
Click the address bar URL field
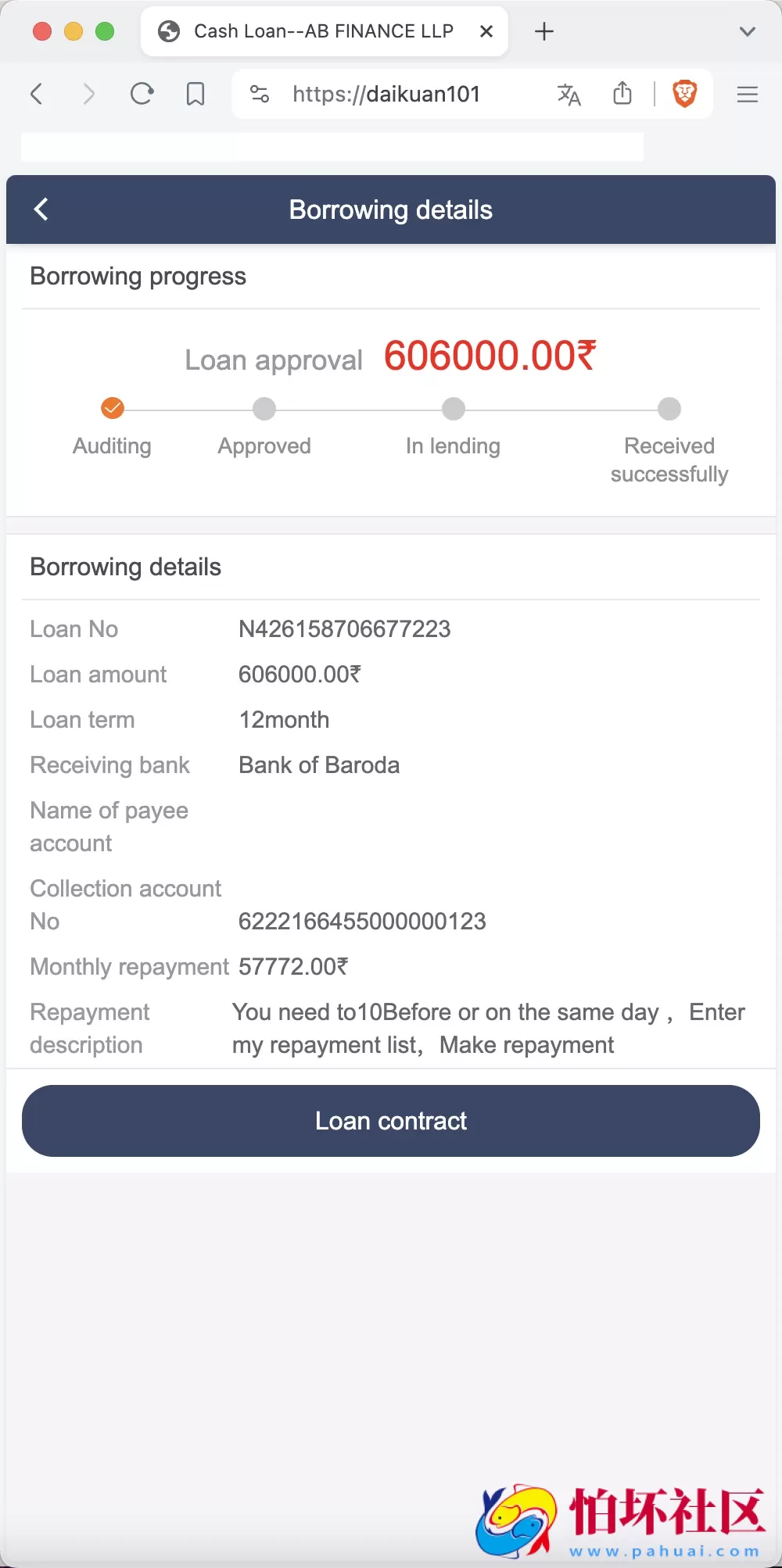pyautogui.click(x=386, y=94)
